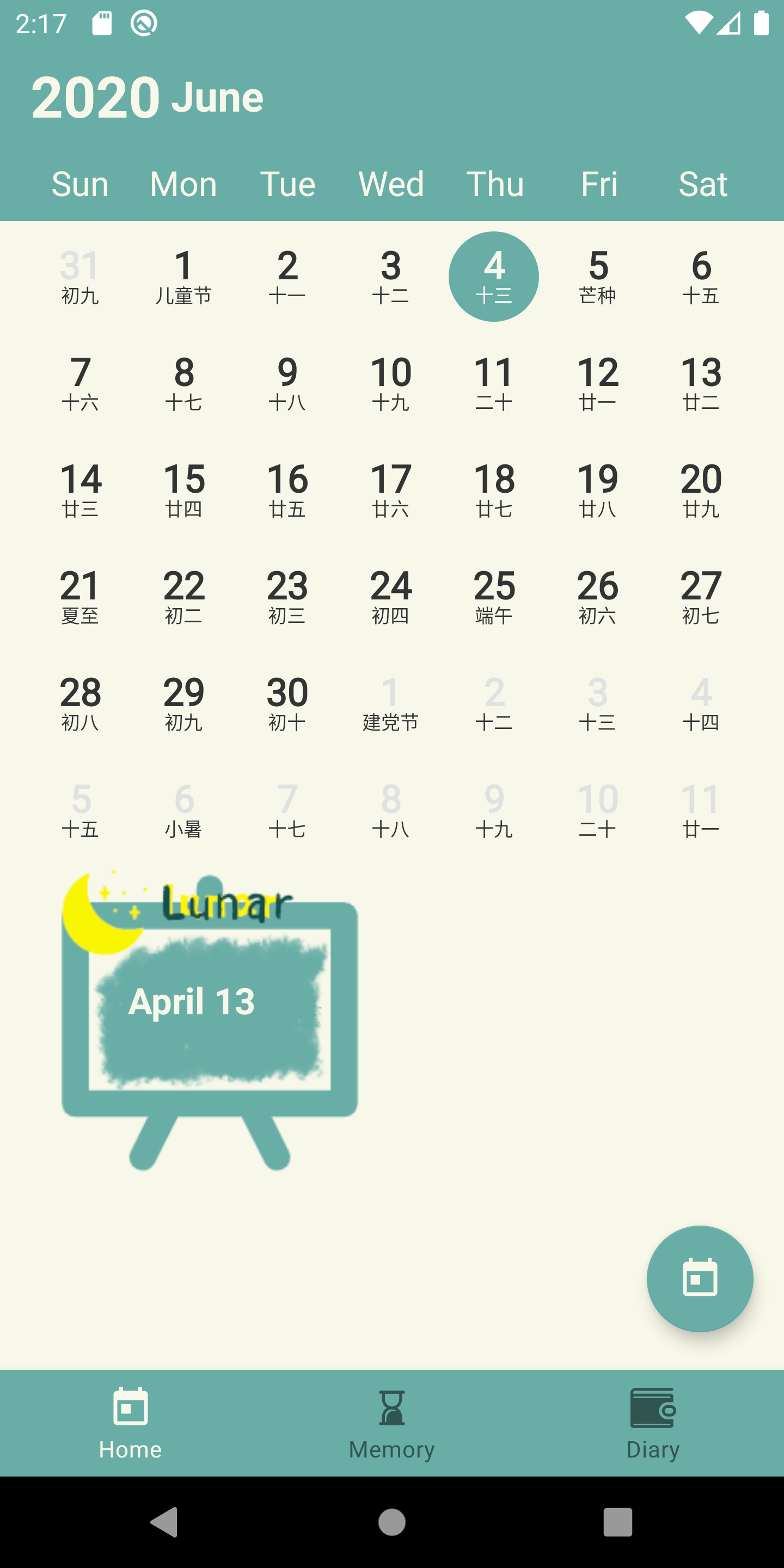
Task: Select June 30 on the calendar
Action: [x=287, y=703]
